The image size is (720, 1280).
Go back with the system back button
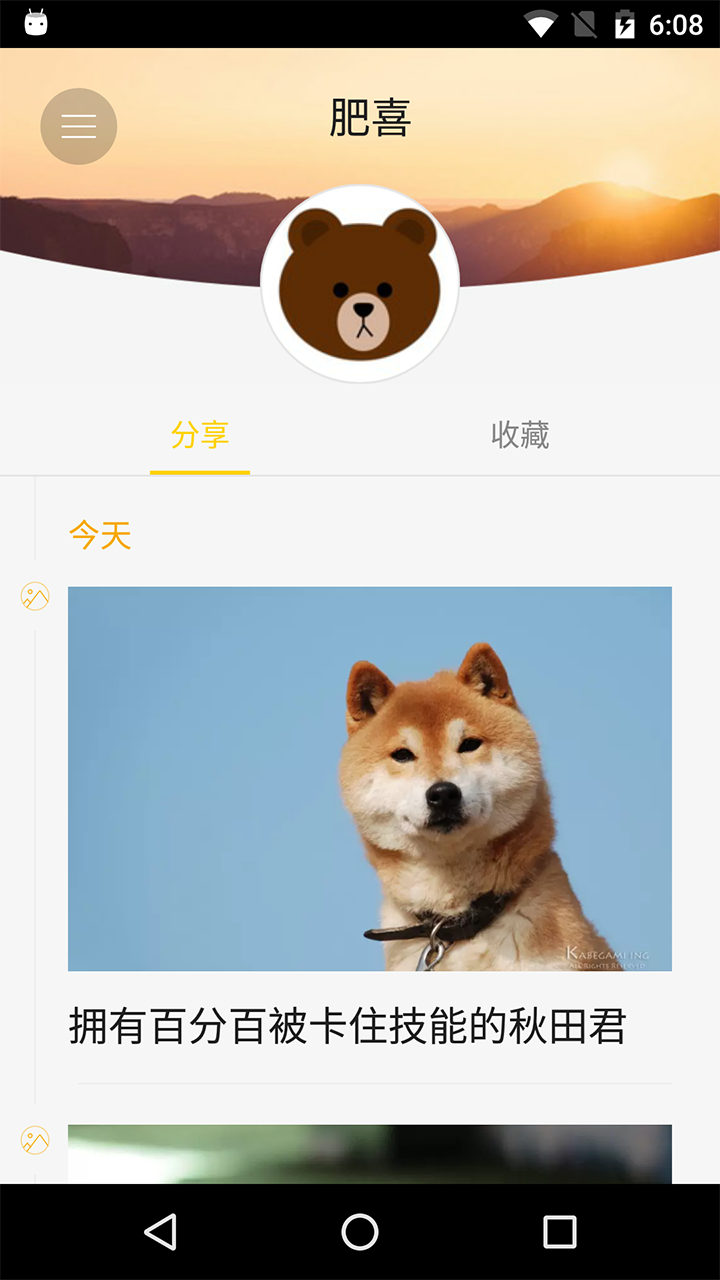coord(160,1232)
